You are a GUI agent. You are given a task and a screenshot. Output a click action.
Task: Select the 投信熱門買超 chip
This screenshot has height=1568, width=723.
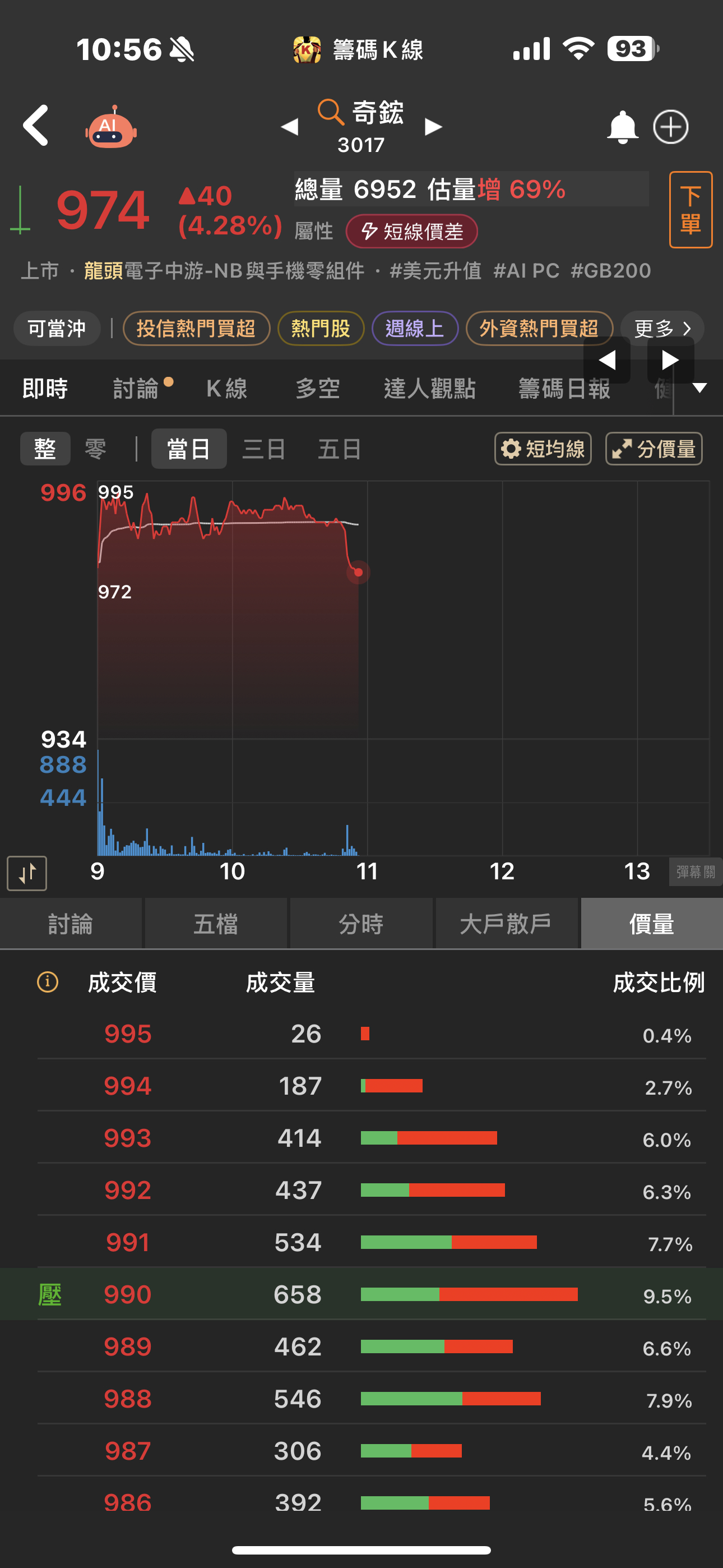(x=196, y=329)
